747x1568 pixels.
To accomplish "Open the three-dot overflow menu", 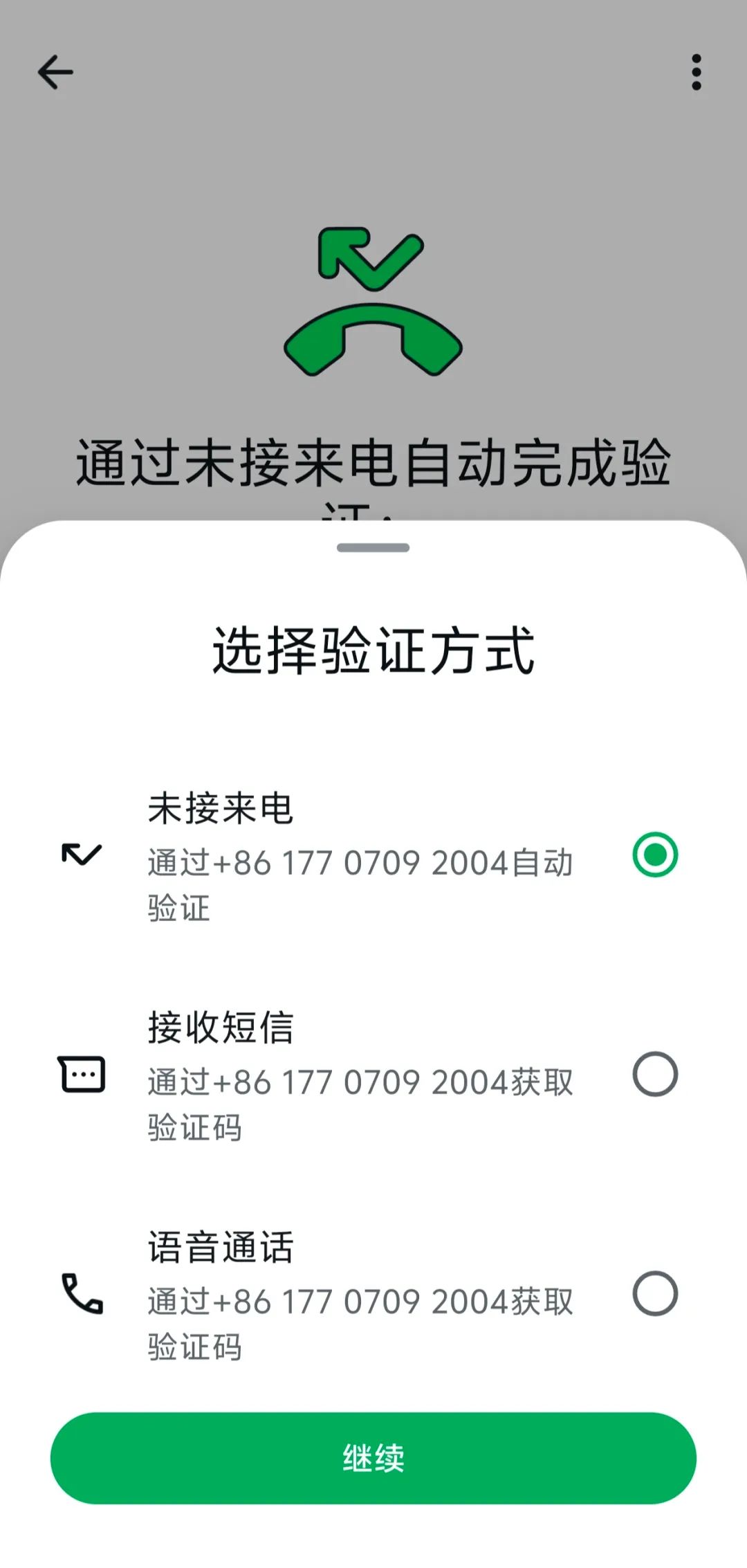I will (696, 72).
